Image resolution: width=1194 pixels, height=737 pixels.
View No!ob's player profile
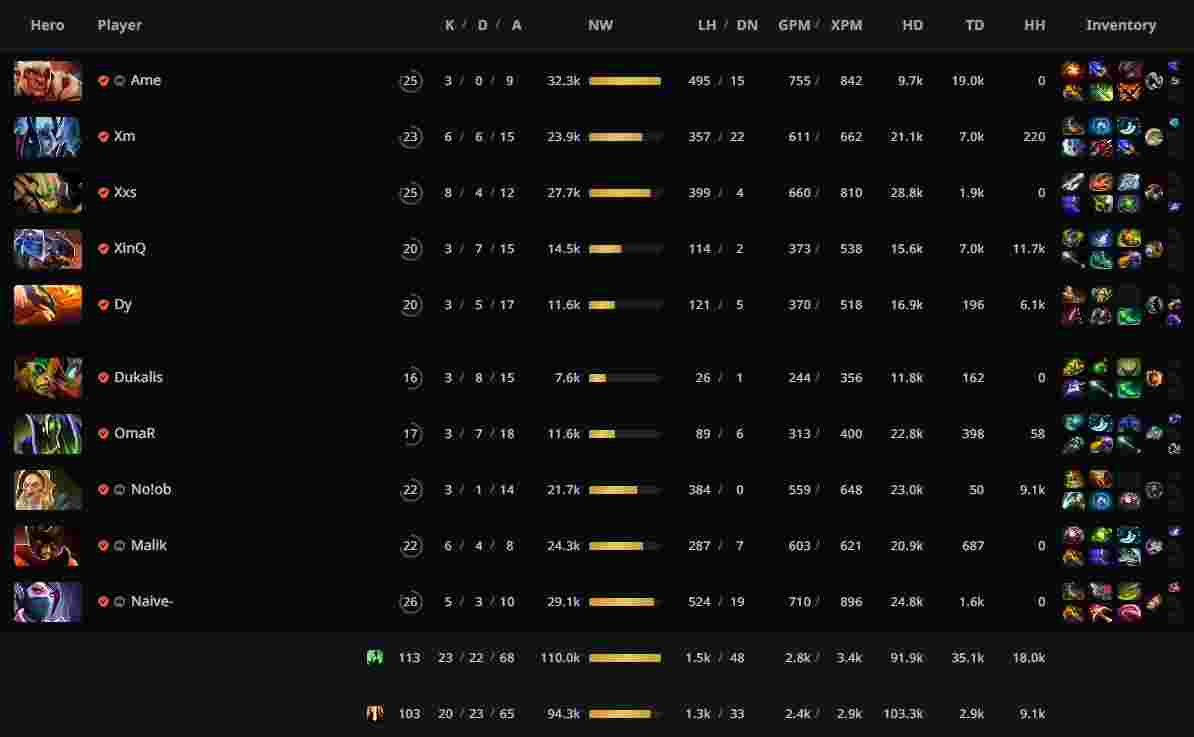150,489
